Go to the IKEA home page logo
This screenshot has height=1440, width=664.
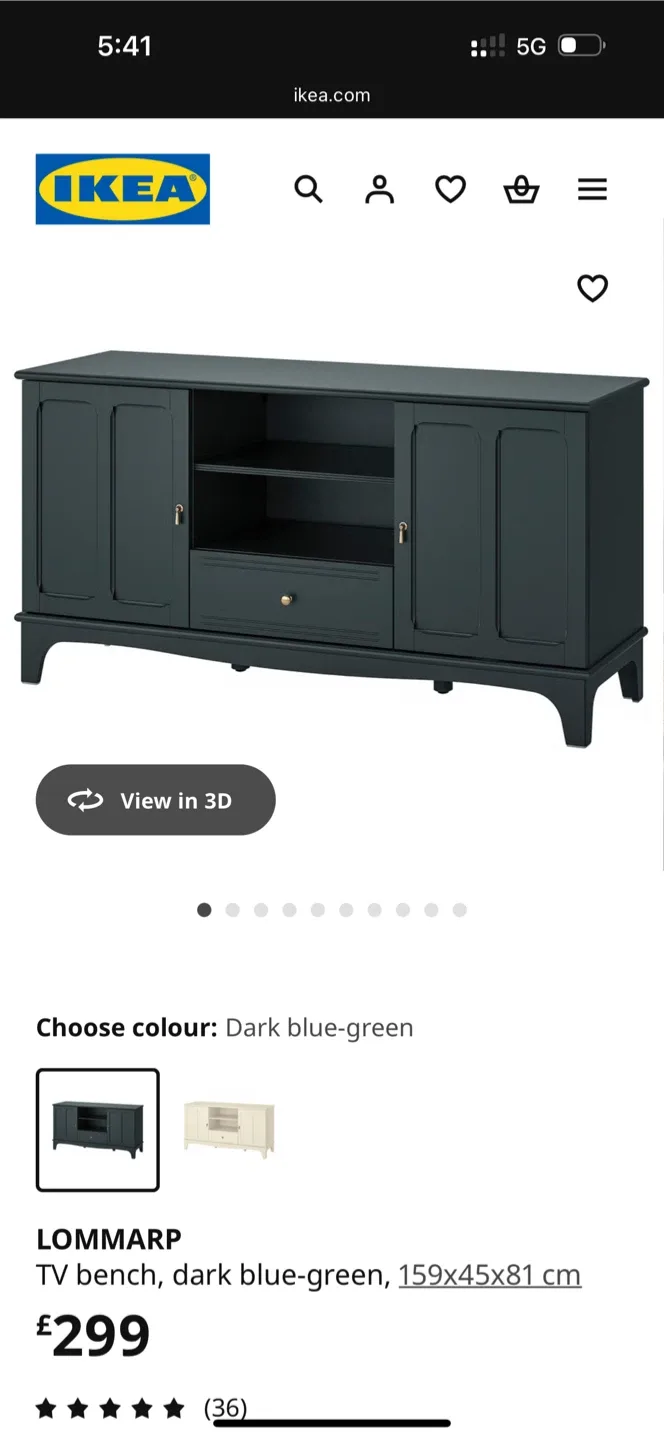(x=123, y=189)
